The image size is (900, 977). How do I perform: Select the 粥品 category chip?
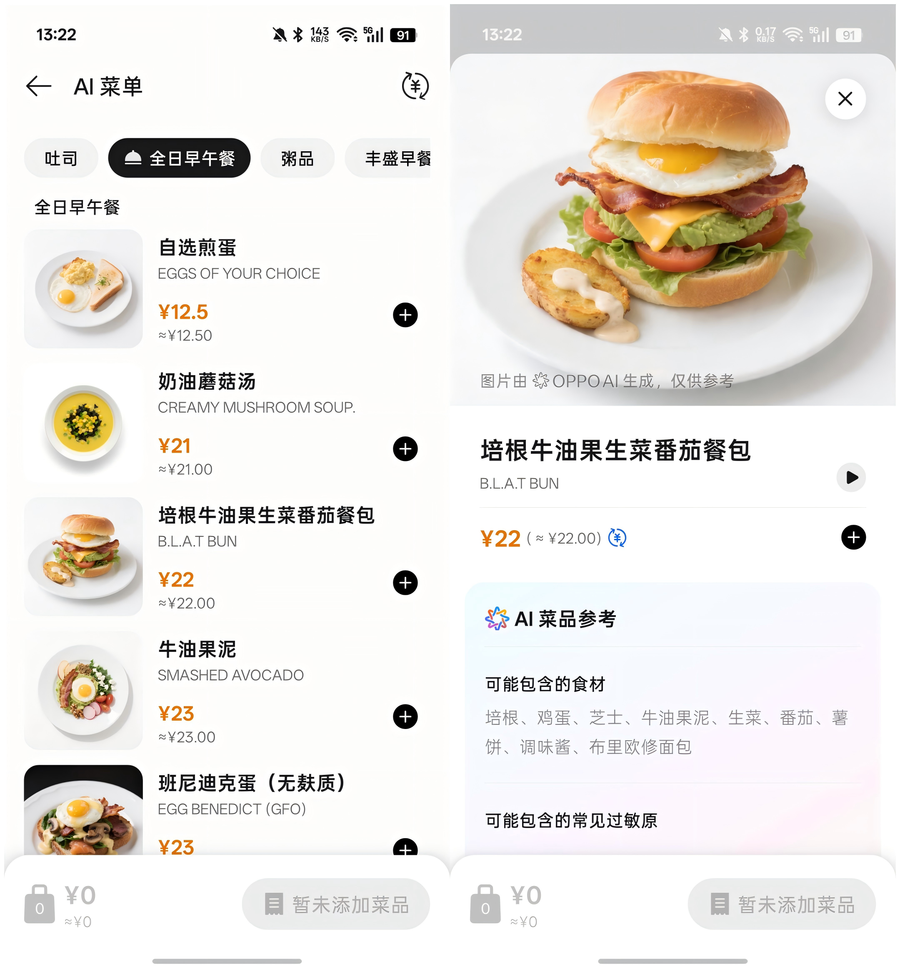[x=297, y=158]
